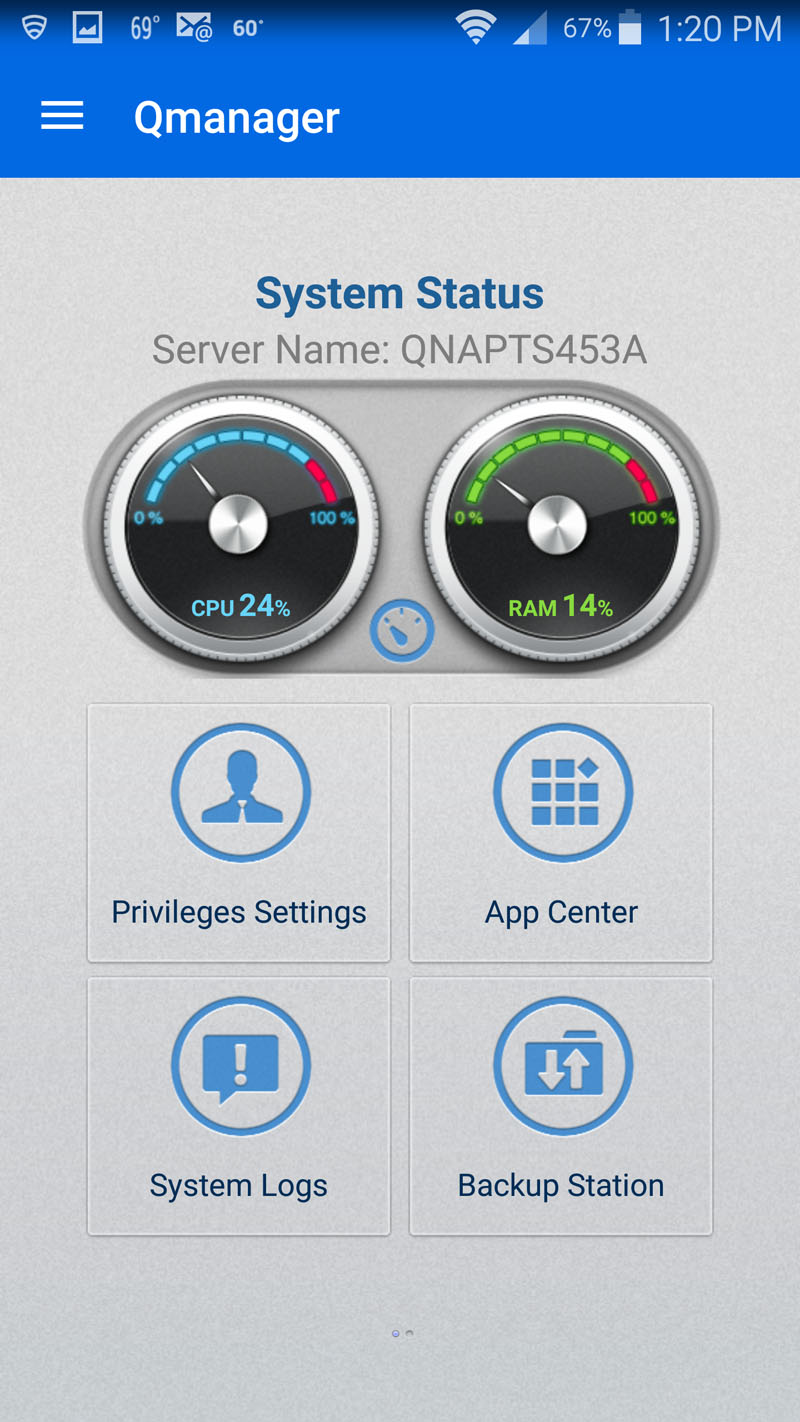Tap the resource monitor gauge icon

coord(401,631)
